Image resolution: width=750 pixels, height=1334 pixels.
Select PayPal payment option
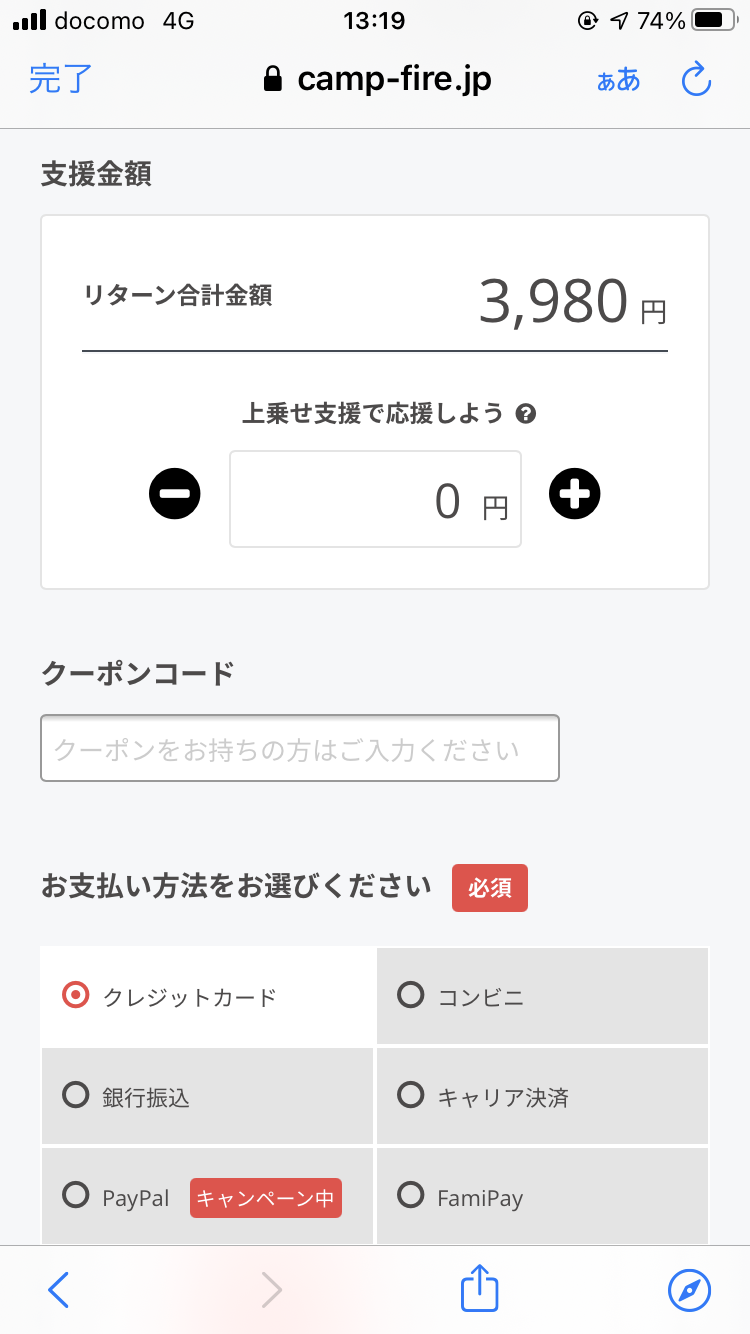pos(207,1196)
